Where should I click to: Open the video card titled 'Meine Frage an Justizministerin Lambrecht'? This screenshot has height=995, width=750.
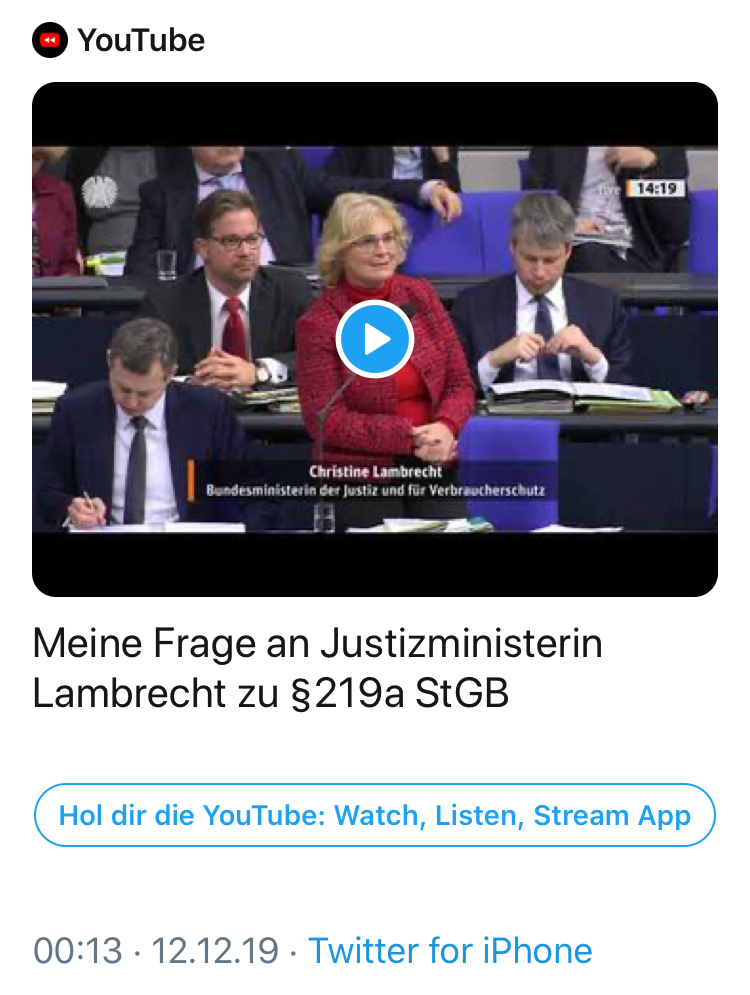pyautogui.click(x=318, y=668)
